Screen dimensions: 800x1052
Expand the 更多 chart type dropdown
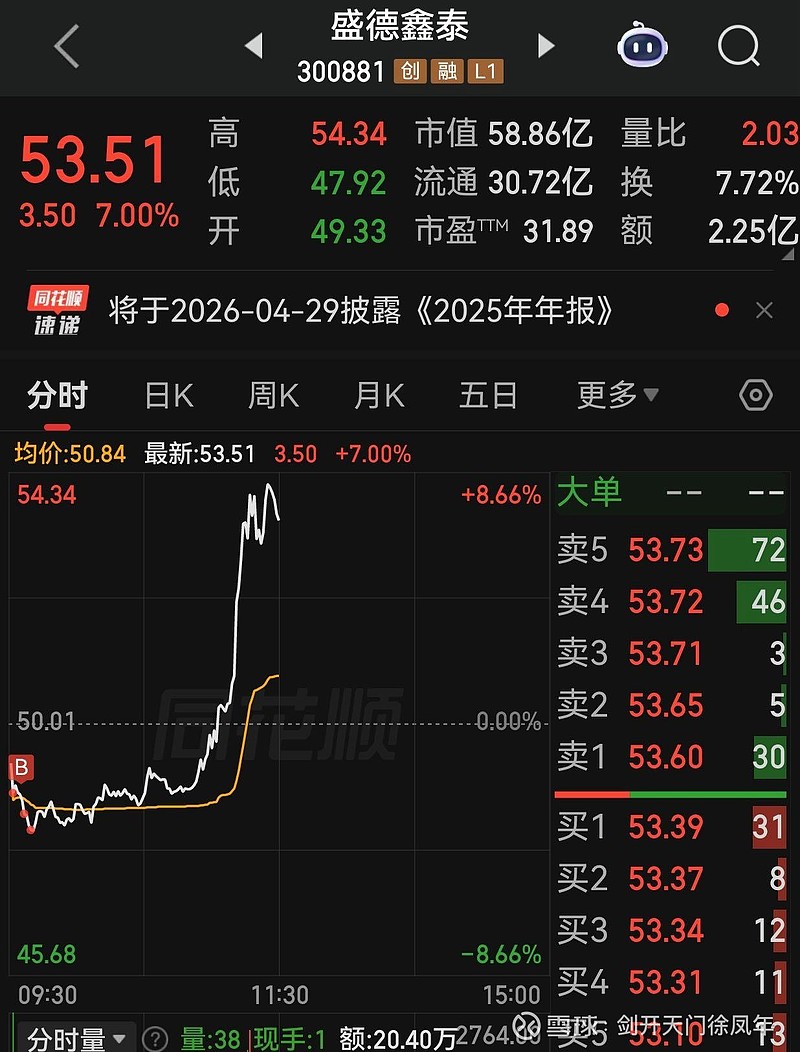(616, 395)
